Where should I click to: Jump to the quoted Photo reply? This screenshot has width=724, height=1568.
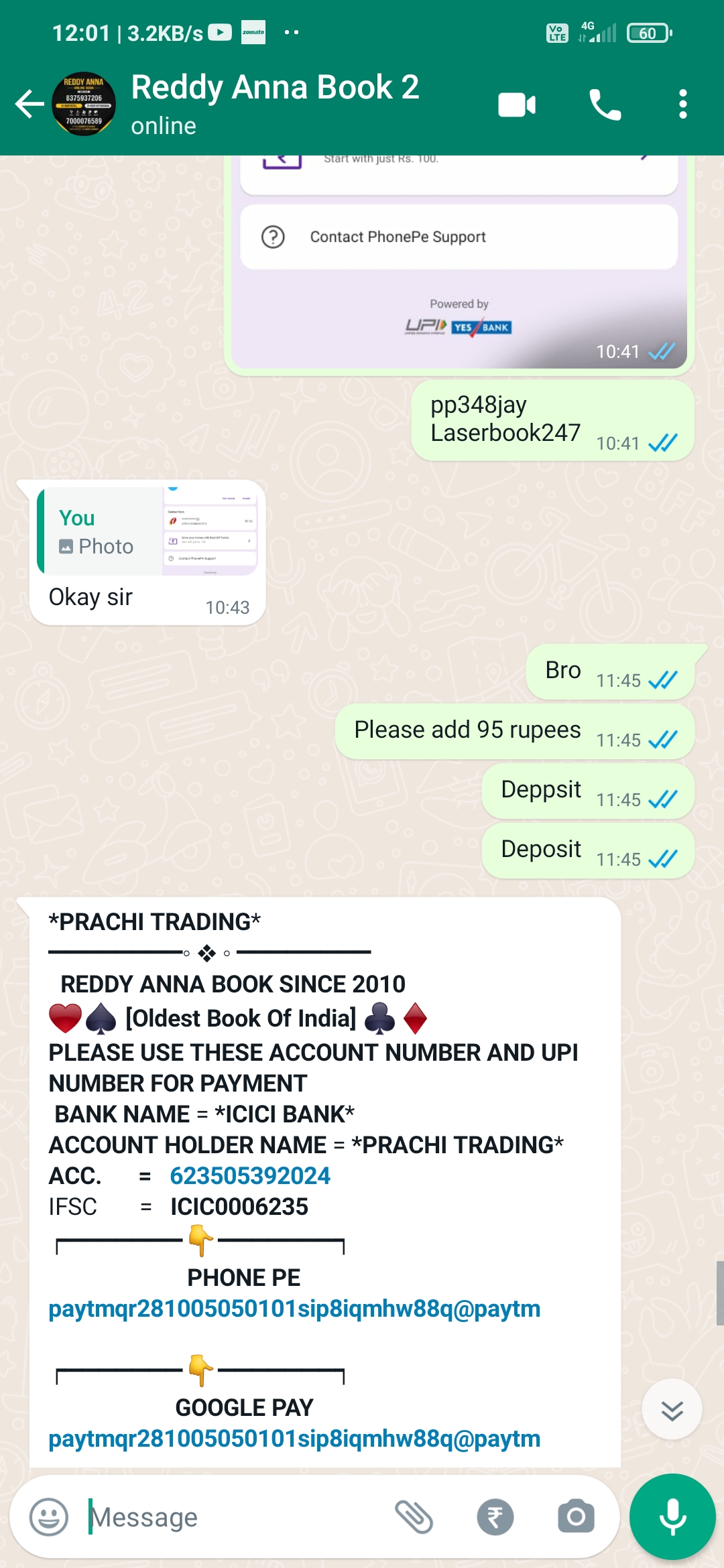[147, 531]
